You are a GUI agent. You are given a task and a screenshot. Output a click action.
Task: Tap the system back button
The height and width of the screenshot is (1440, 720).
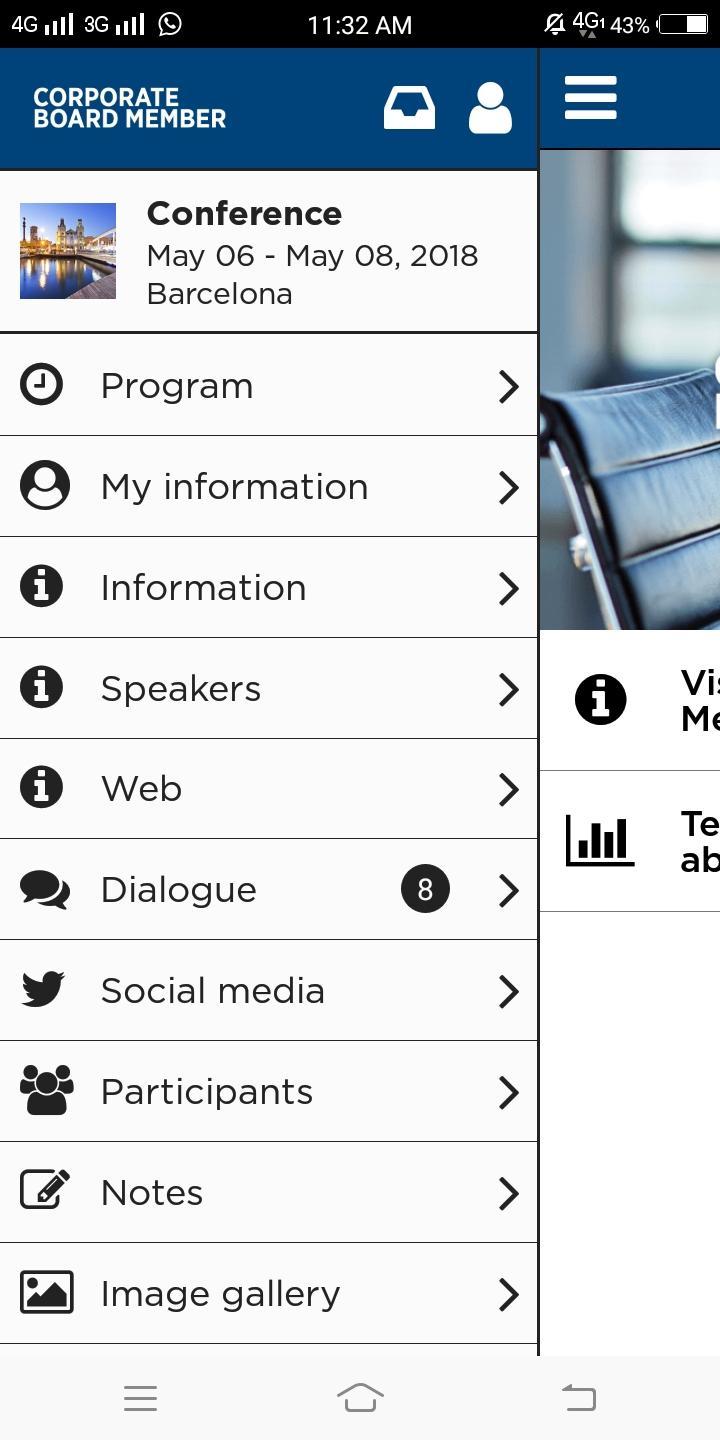click(579, 1397)
